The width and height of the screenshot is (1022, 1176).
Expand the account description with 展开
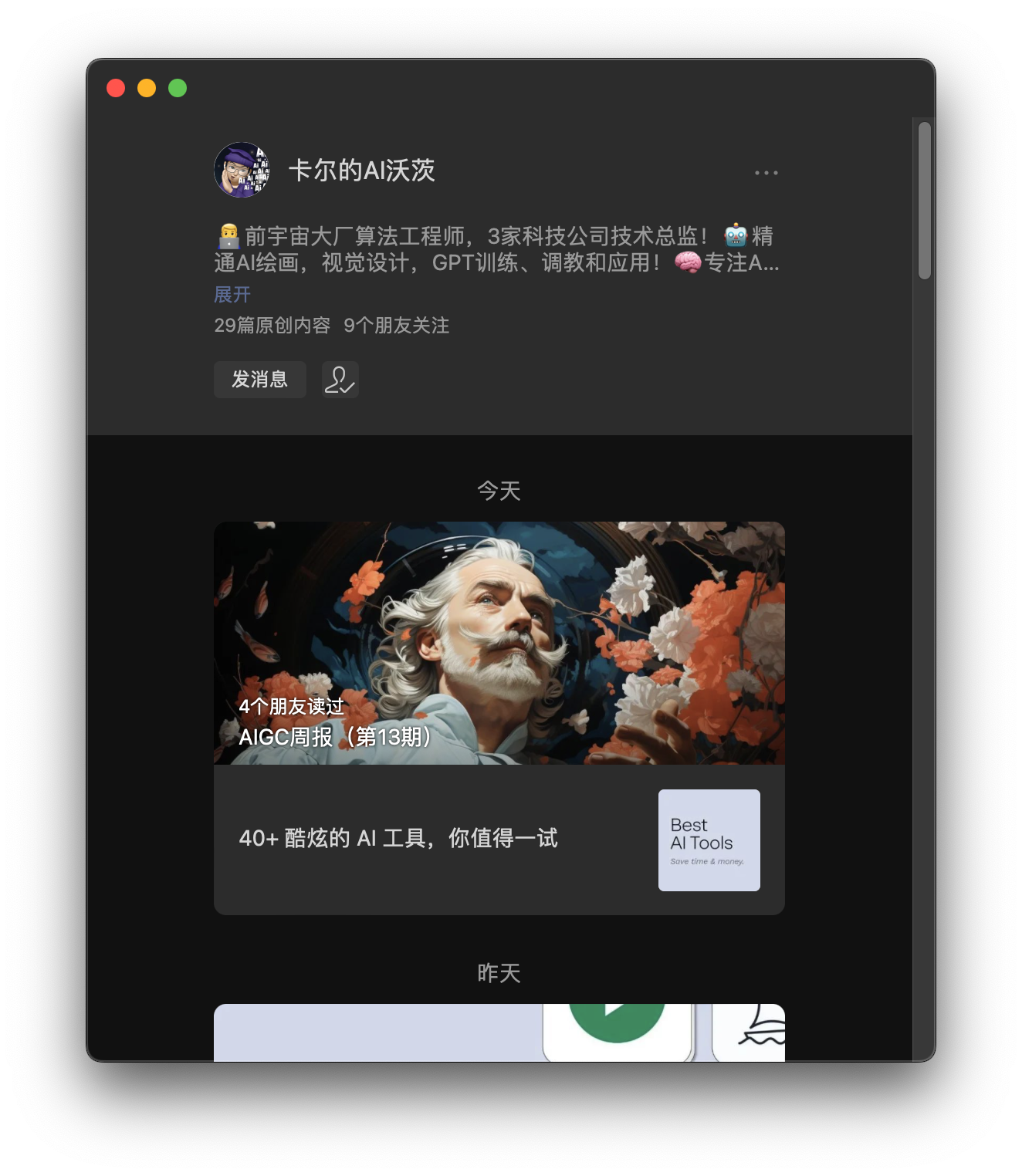(232, 295)
